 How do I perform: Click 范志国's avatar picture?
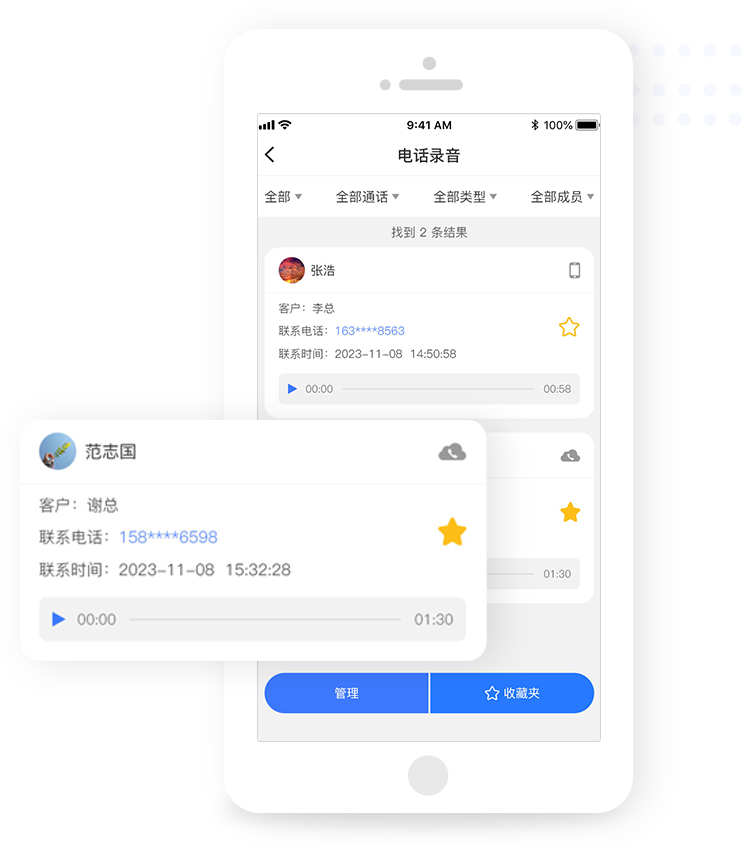[57, 451]
